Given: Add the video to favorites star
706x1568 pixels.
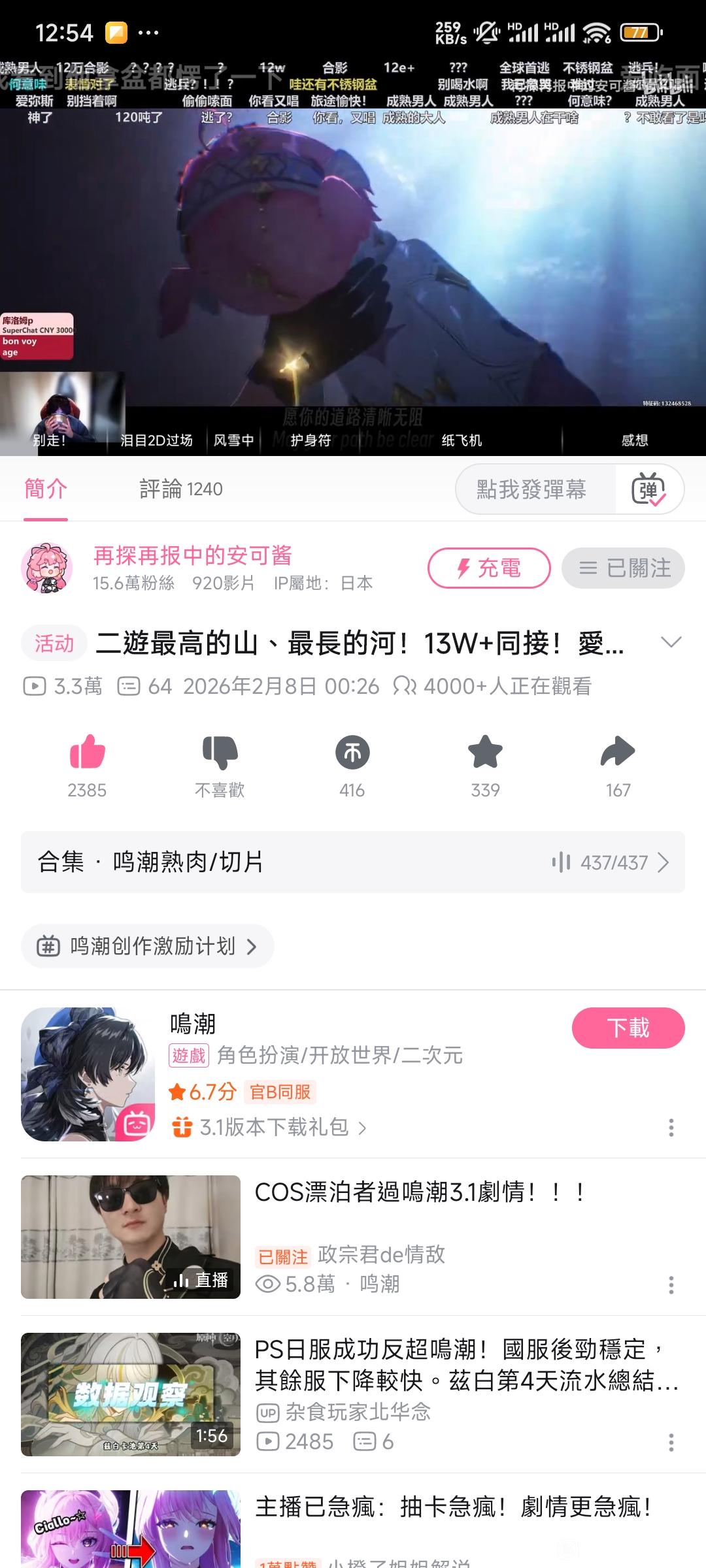Looking at the screenshot, I should (x=485, y=753).
